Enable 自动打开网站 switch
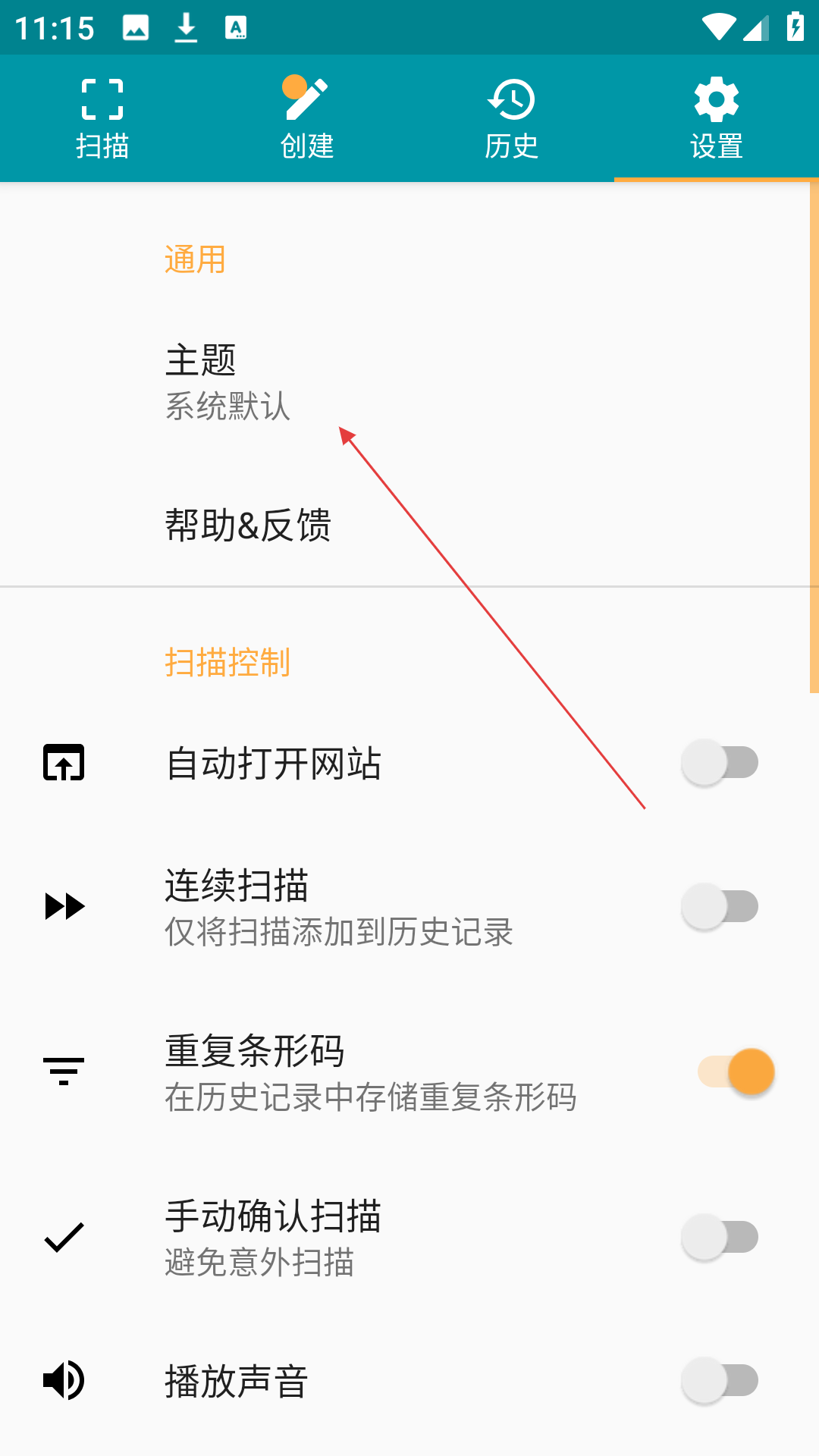This screenshot has width=819, height=1456. point(720,763)
